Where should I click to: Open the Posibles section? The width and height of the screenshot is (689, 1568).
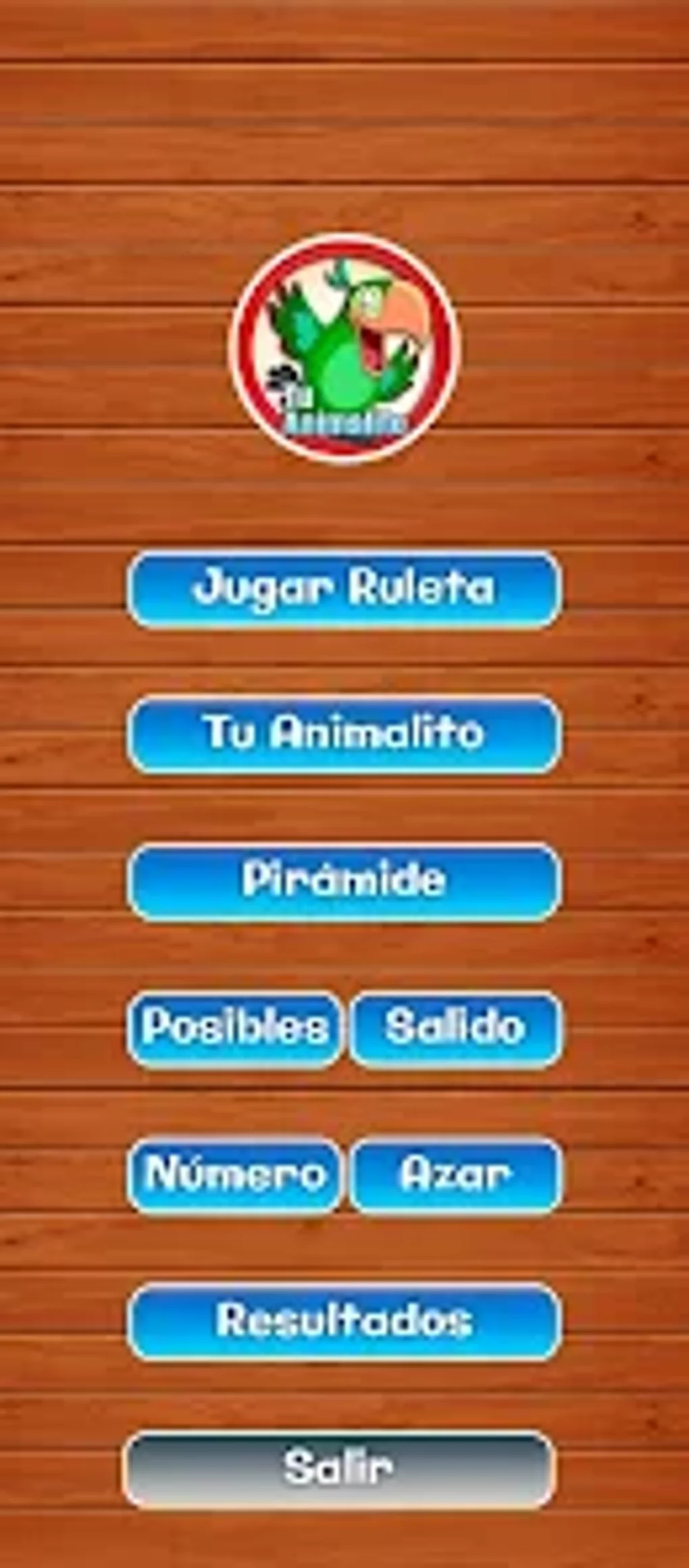click(234, 1028)
